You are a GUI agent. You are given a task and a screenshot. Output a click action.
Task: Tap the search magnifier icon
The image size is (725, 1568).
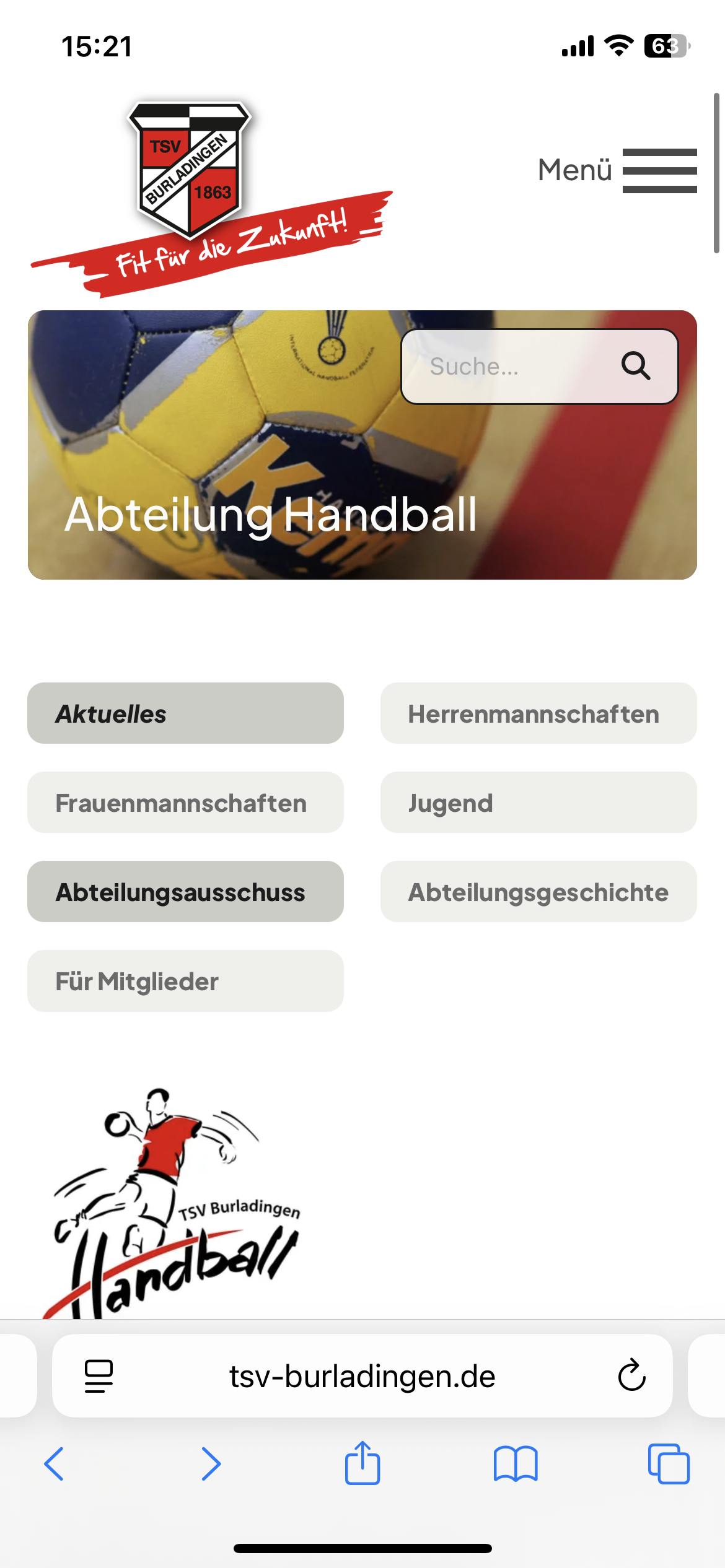click(x=636, y=366)
